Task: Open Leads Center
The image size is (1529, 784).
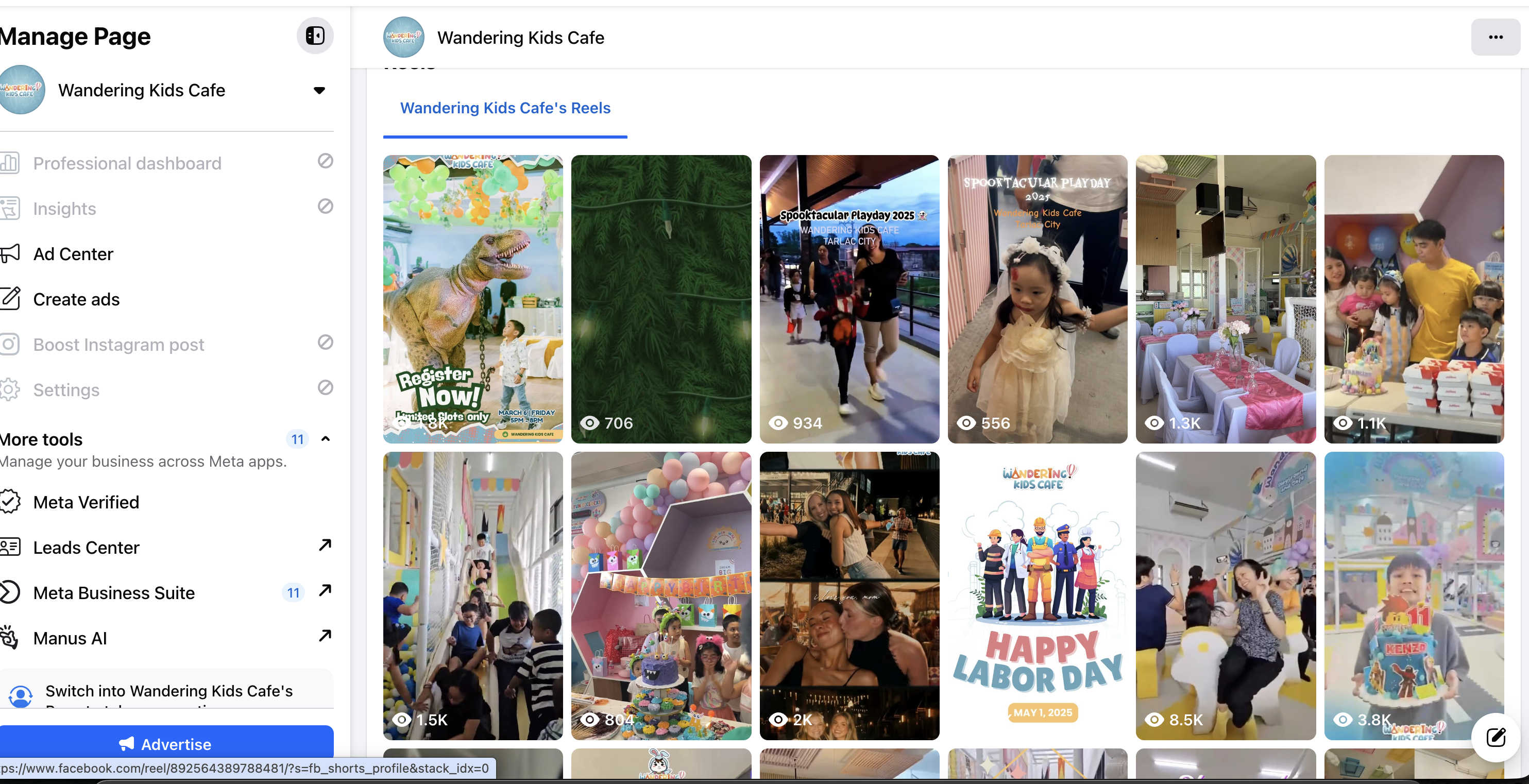Action: pos(86,547)
